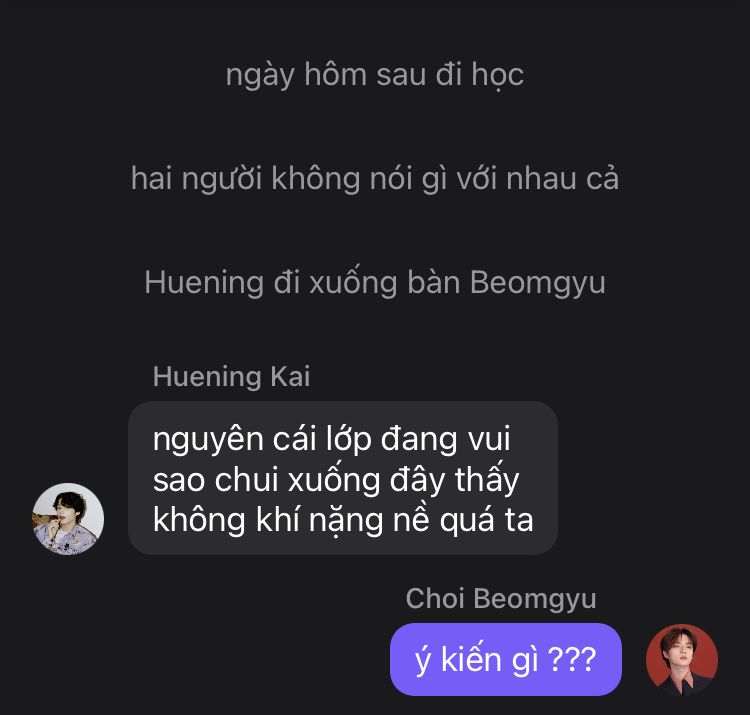The width and height of the screenshot is (750, 715).
Task: Open Choi Beomgyu's profile picture
Action: 682,660
